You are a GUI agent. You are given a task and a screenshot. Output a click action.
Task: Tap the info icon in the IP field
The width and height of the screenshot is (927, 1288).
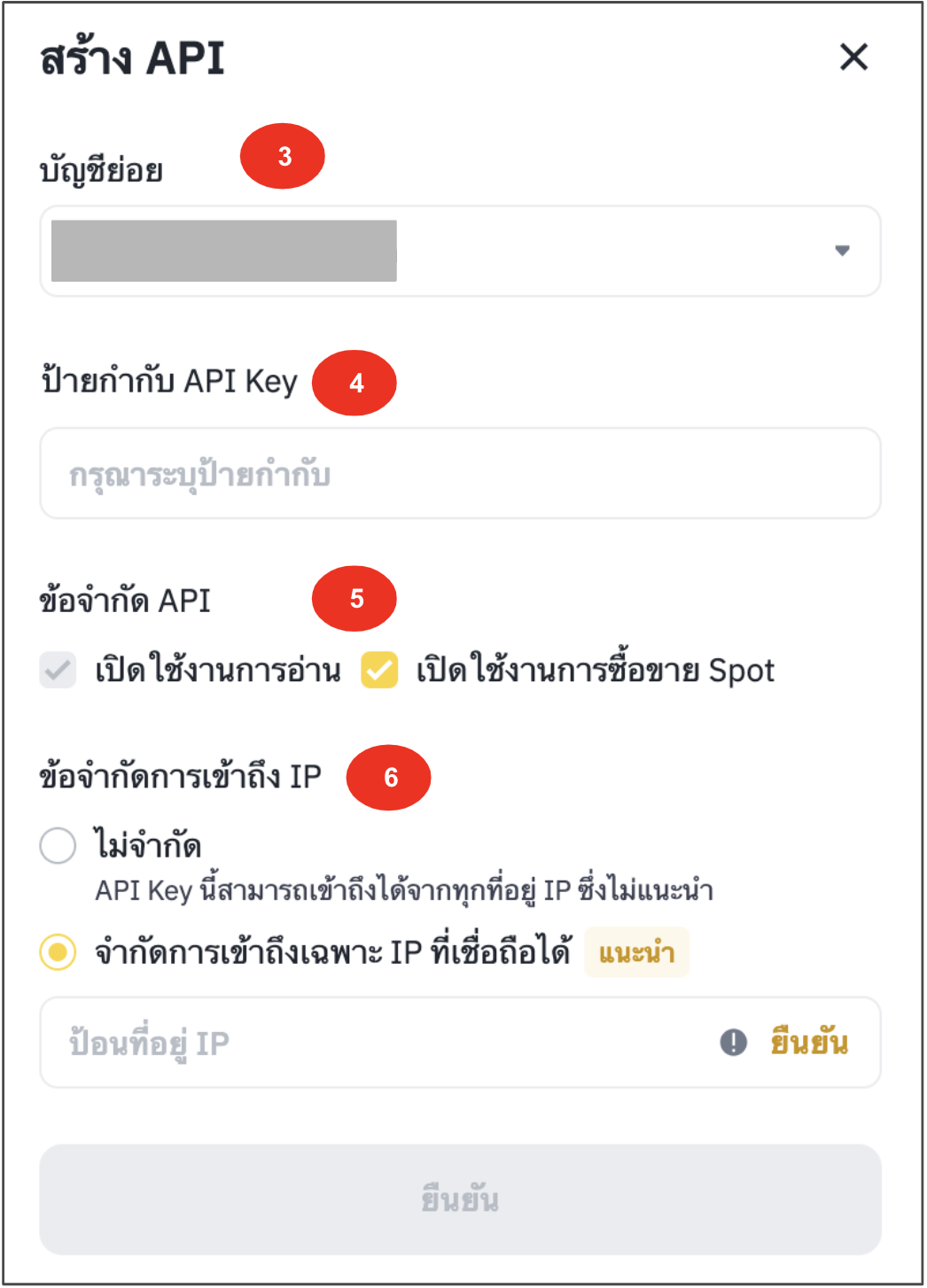[x=733, y=1043]
